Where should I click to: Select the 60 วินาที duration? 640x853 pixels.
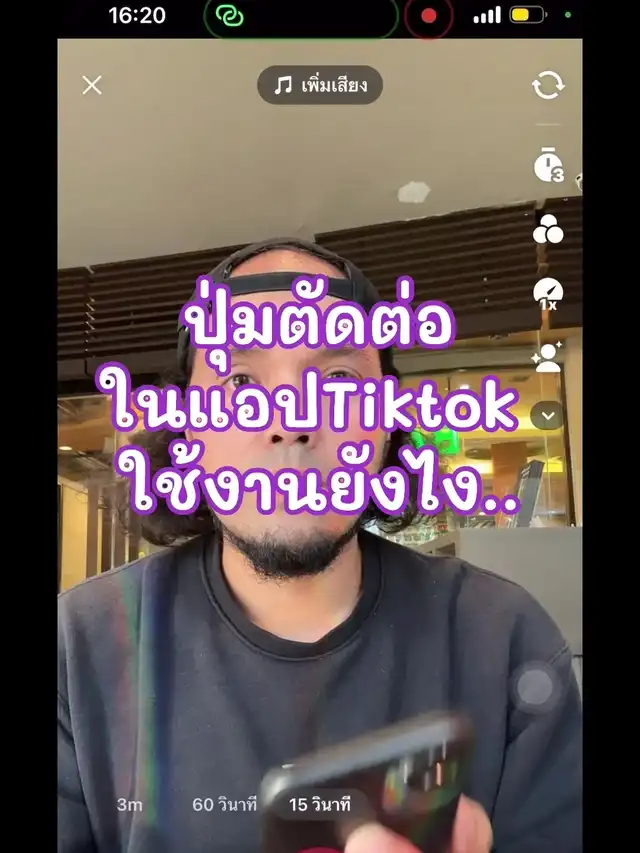224,805
